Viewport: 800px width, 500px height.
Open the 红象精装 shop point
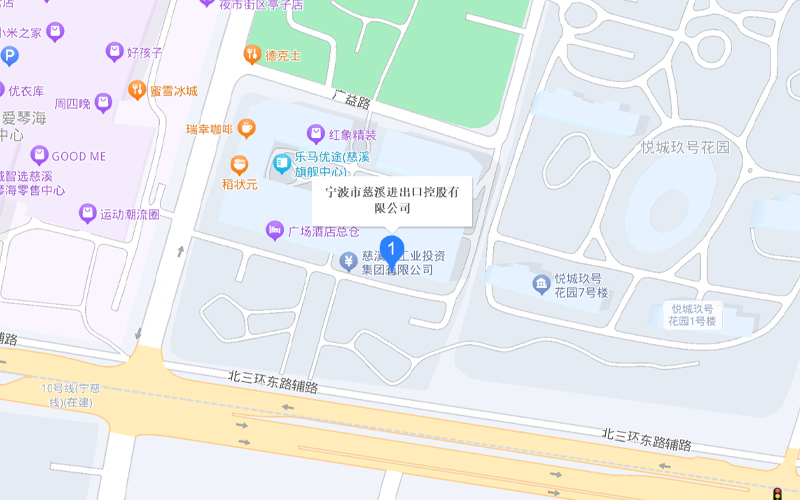[x=316, y=134]
